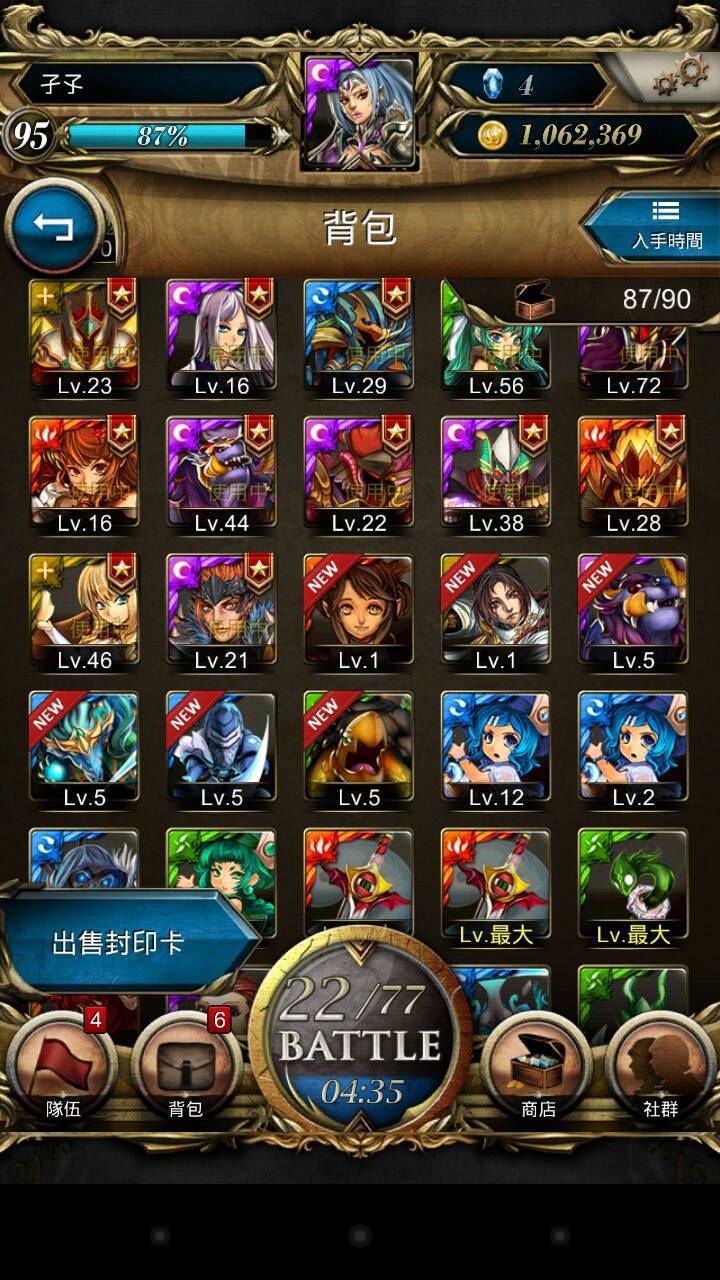Image resolution: width=720 pixels, height=1280 pixels.
Task: Open the Lv.44 purple dragon card
Action: pos(221,475)
